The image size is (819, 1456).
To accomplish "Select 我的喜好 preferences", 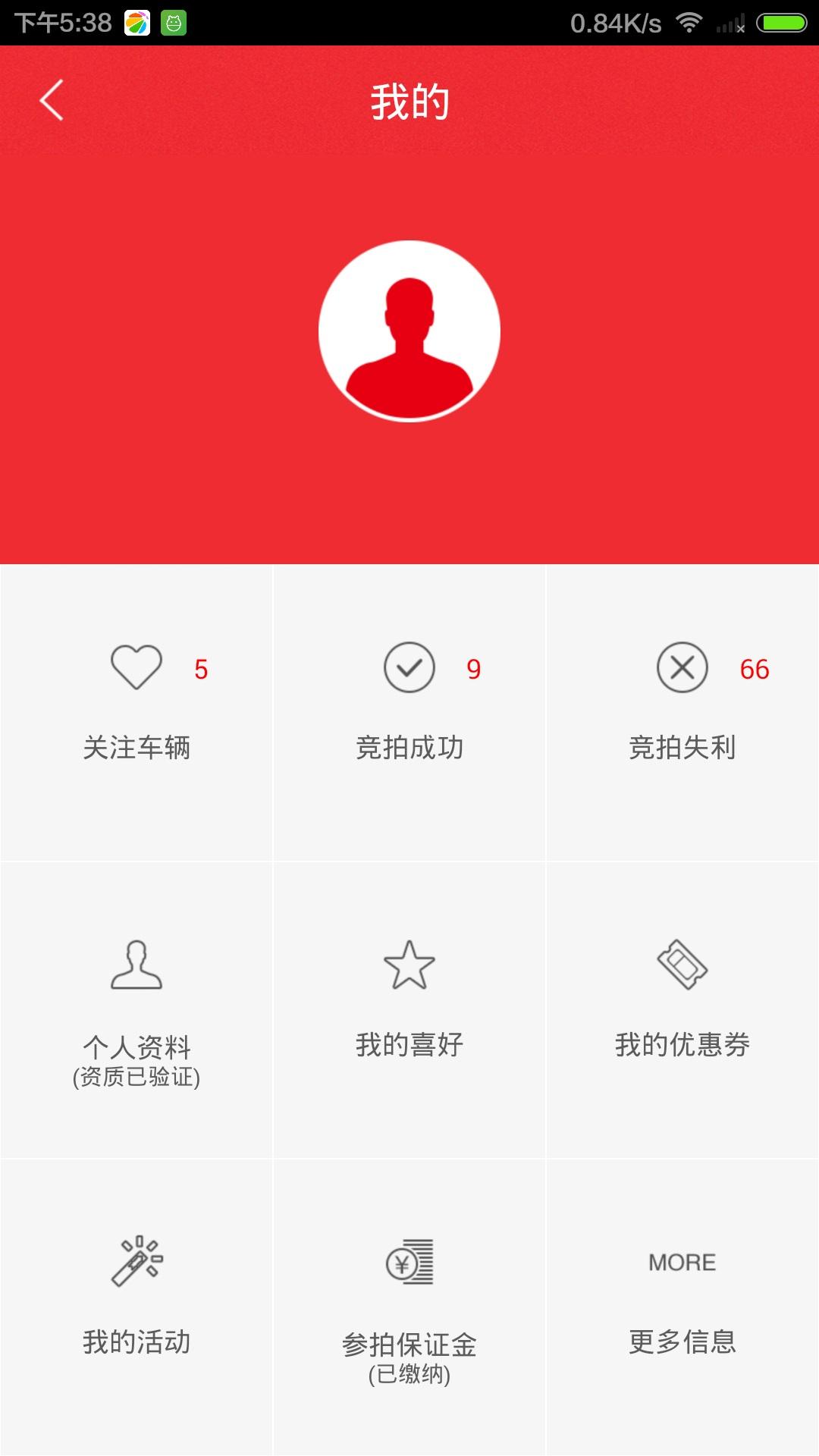I will click(409, 1010).
